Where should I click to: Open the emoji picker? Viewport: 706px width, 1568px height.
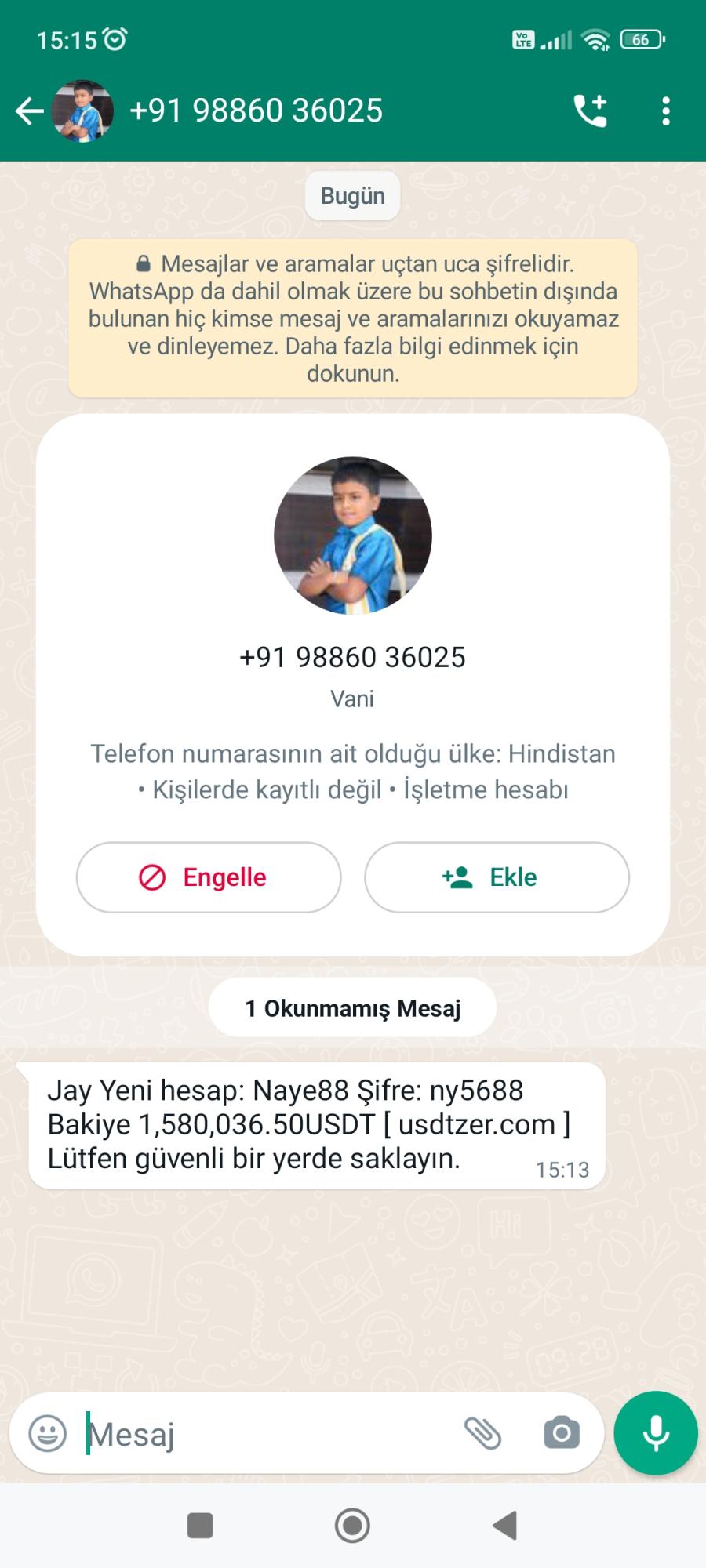(47, 1434)
